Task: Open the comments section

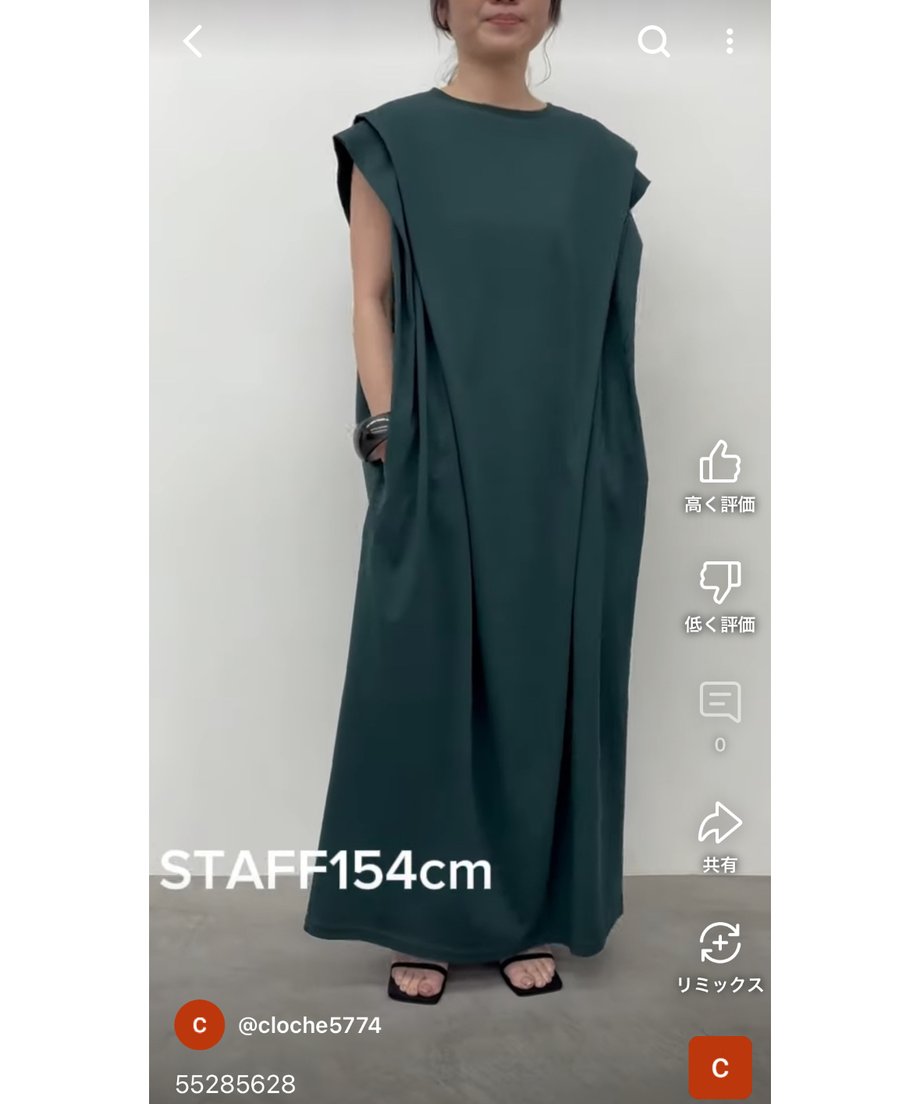Action: 719,703
